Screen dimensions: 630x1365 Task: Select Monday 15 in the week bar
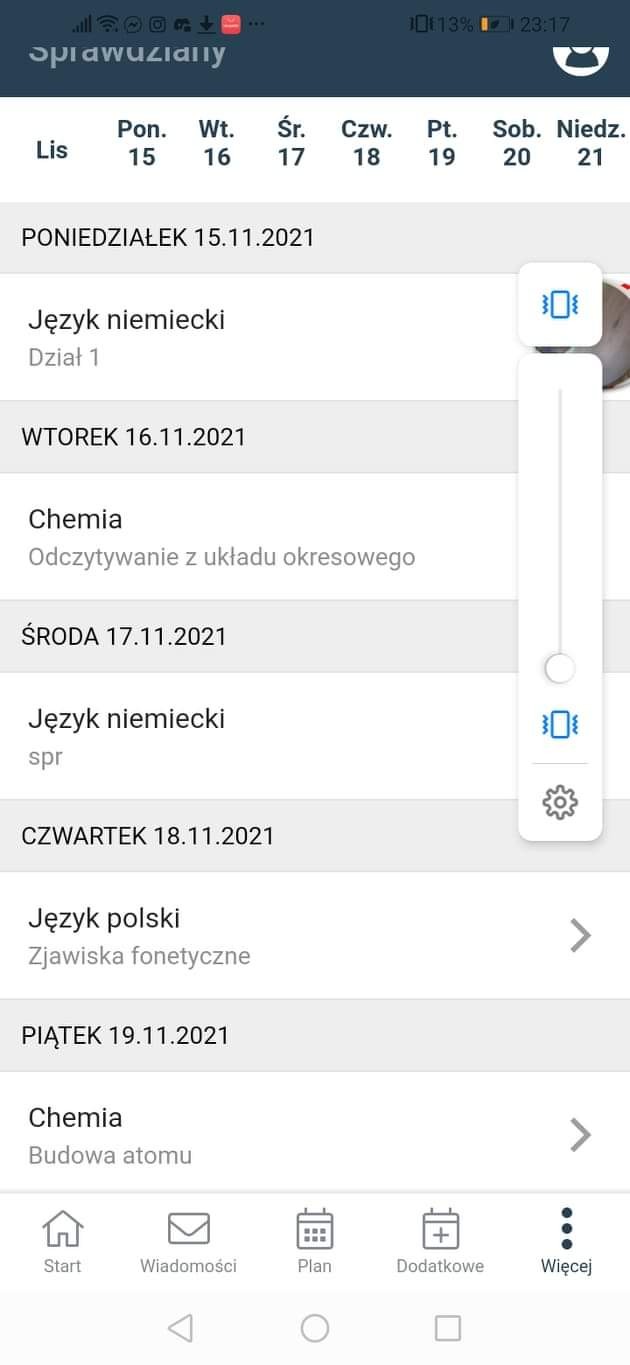pos(141,143)
